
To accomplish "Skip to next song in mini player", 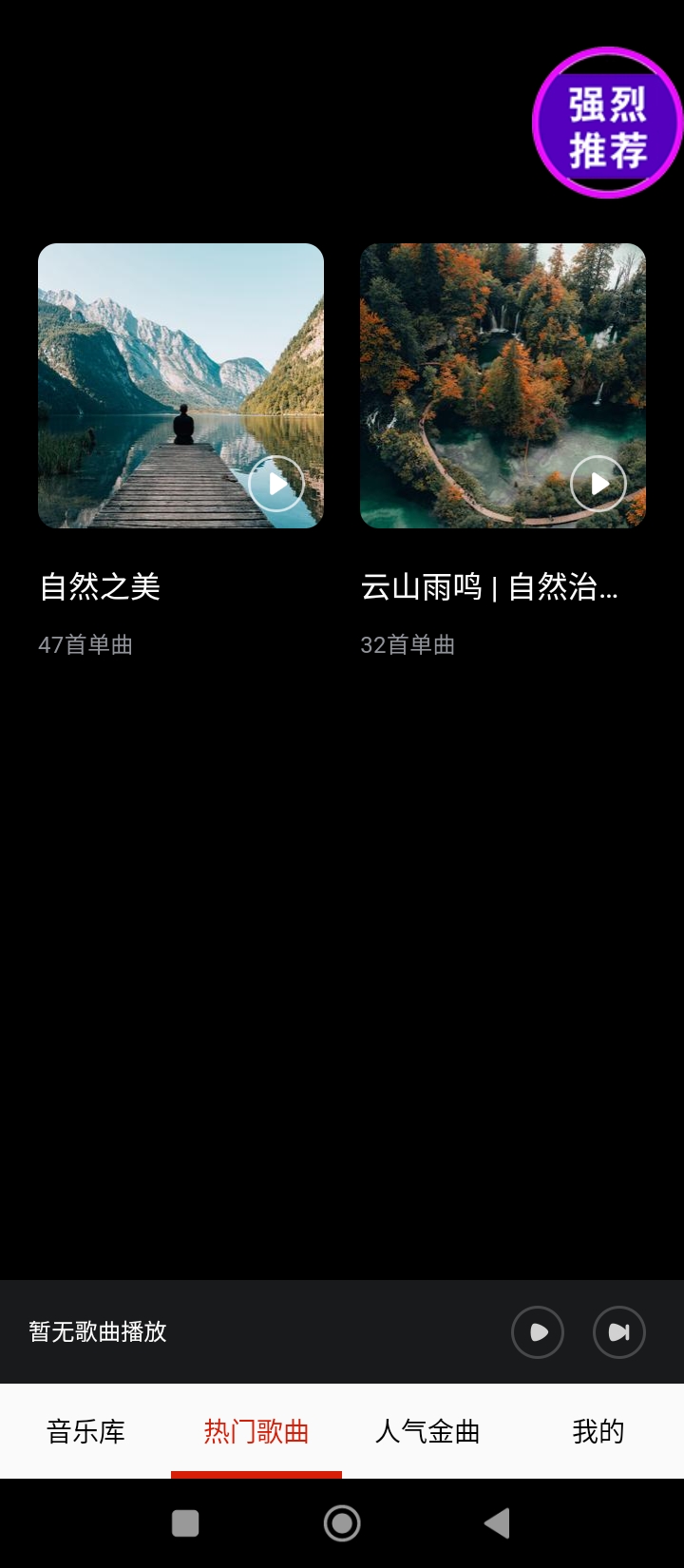I will [619, 1332].
